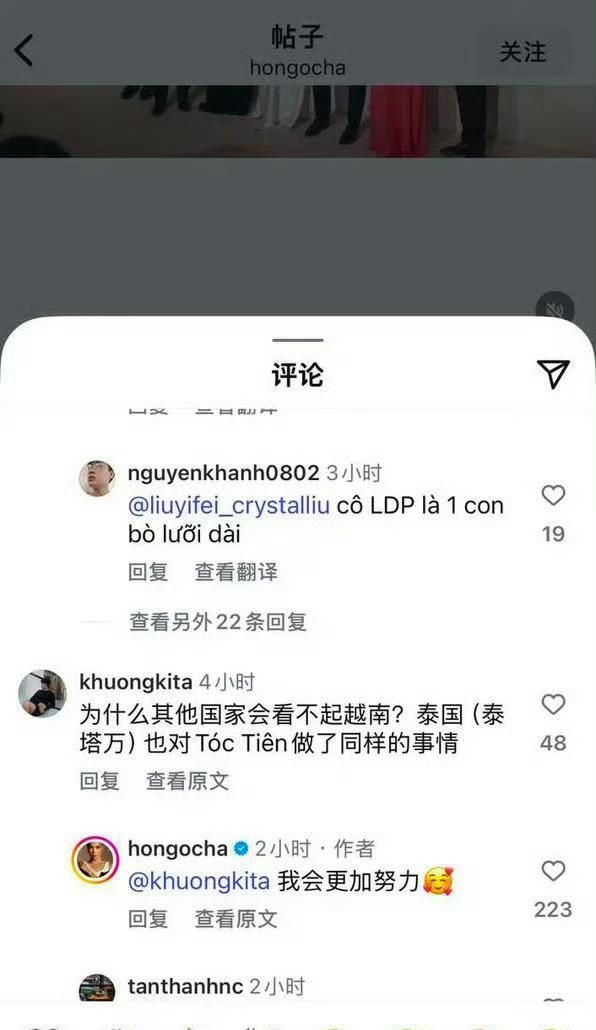Go back using the top-left arrow

[x=24, y=51]
